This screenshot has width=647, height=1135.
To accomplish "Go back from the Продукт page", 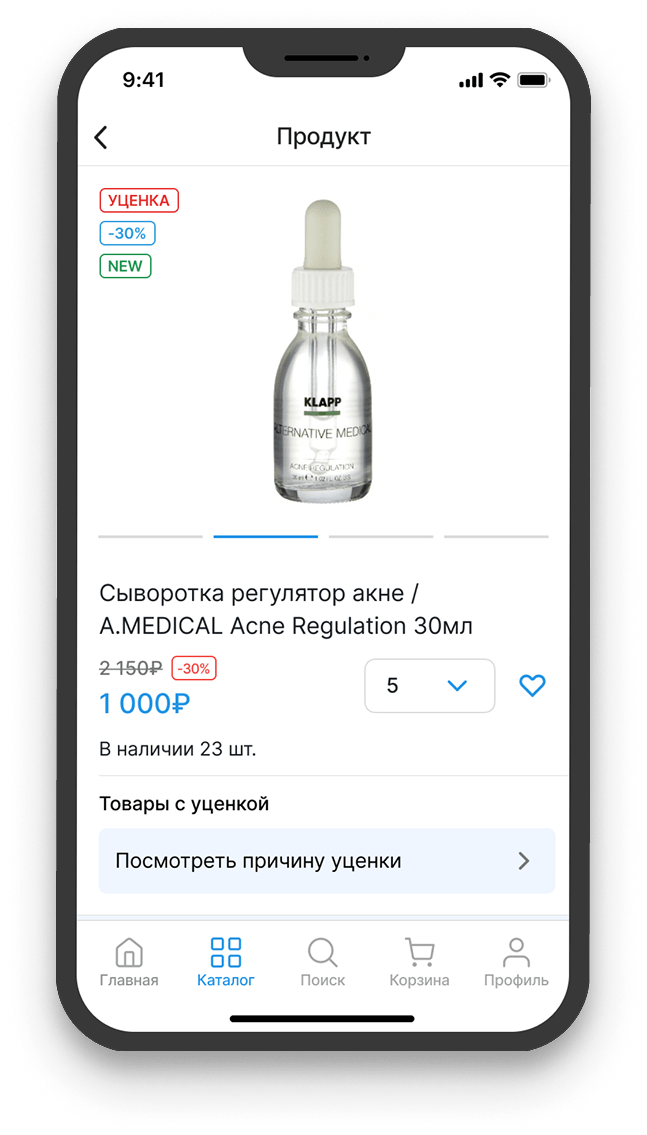I will pyautogui.click(x=101, y=137).
